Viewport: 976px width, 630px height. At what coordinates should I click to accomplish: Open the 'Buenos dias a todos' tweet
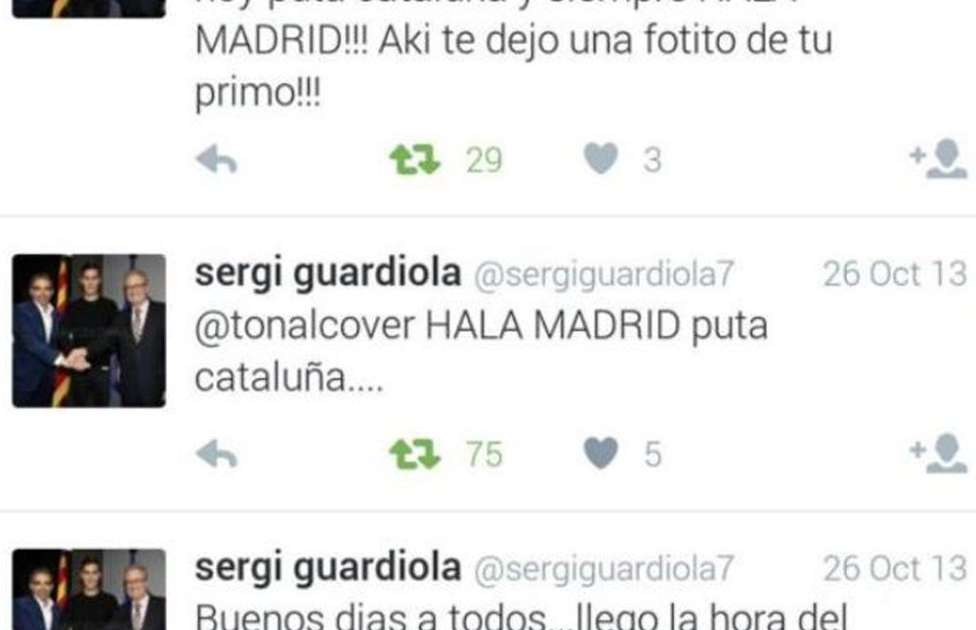click(x=520, y=612)
